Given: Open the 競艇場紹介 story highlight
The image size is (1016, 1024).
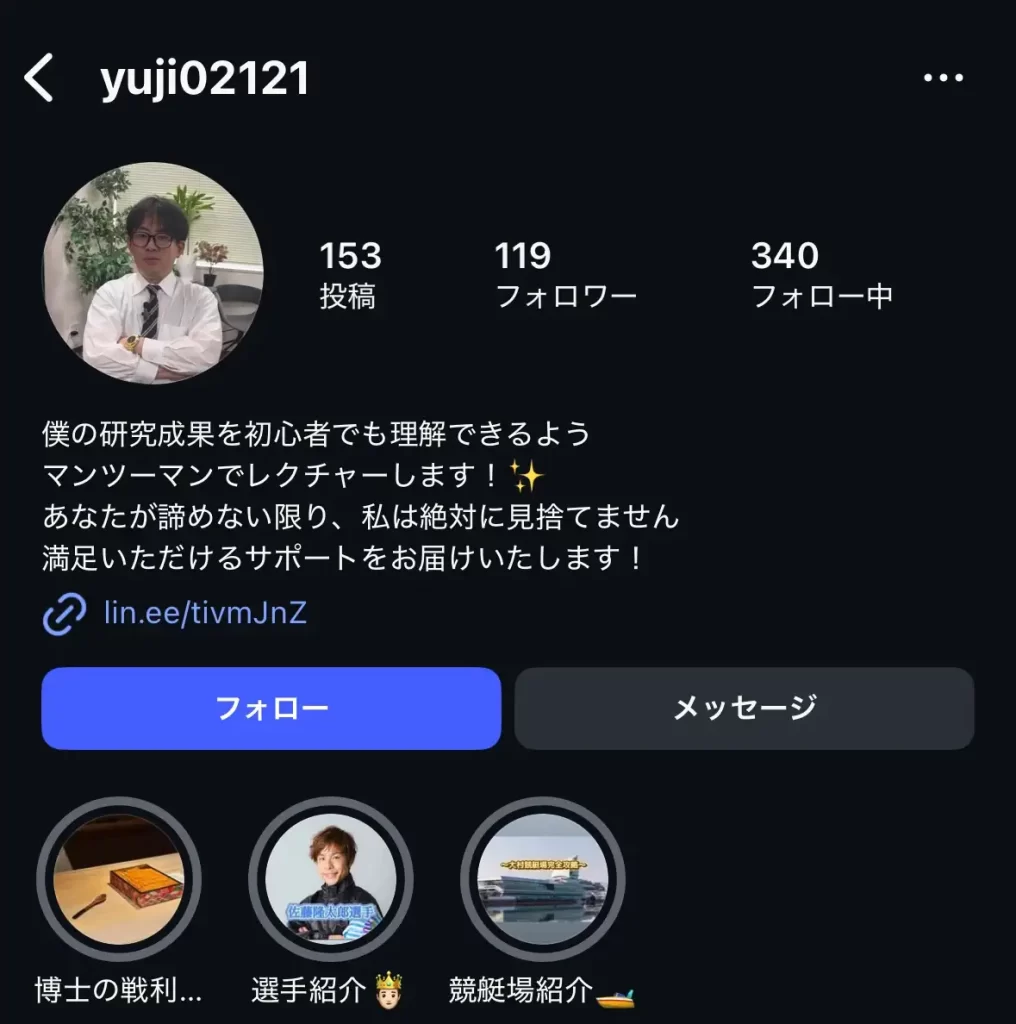Looking at the screenshot, I should (x=543, y=879).
